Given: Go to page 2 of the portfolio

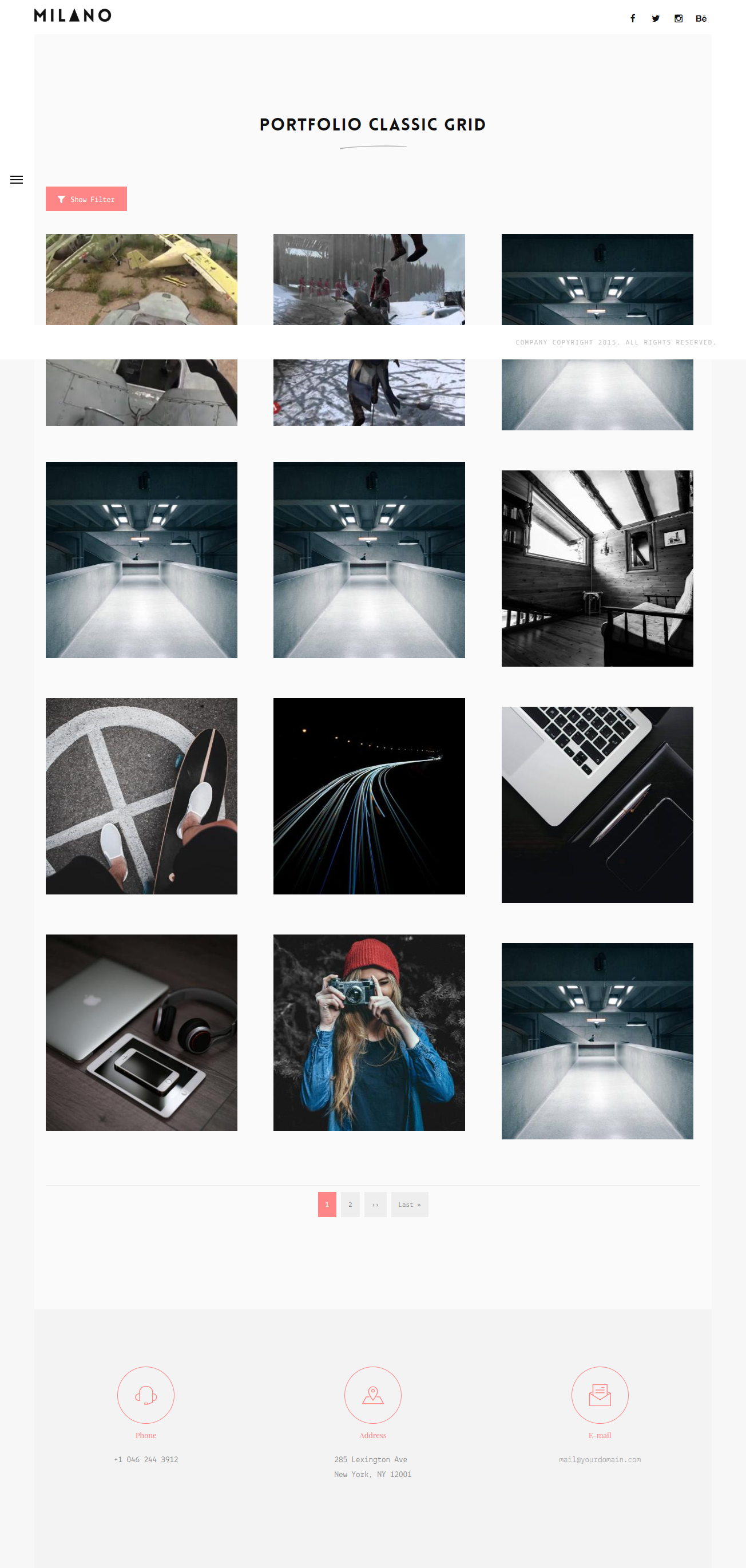Looking at the screenshot, I should pos(350,1204).
